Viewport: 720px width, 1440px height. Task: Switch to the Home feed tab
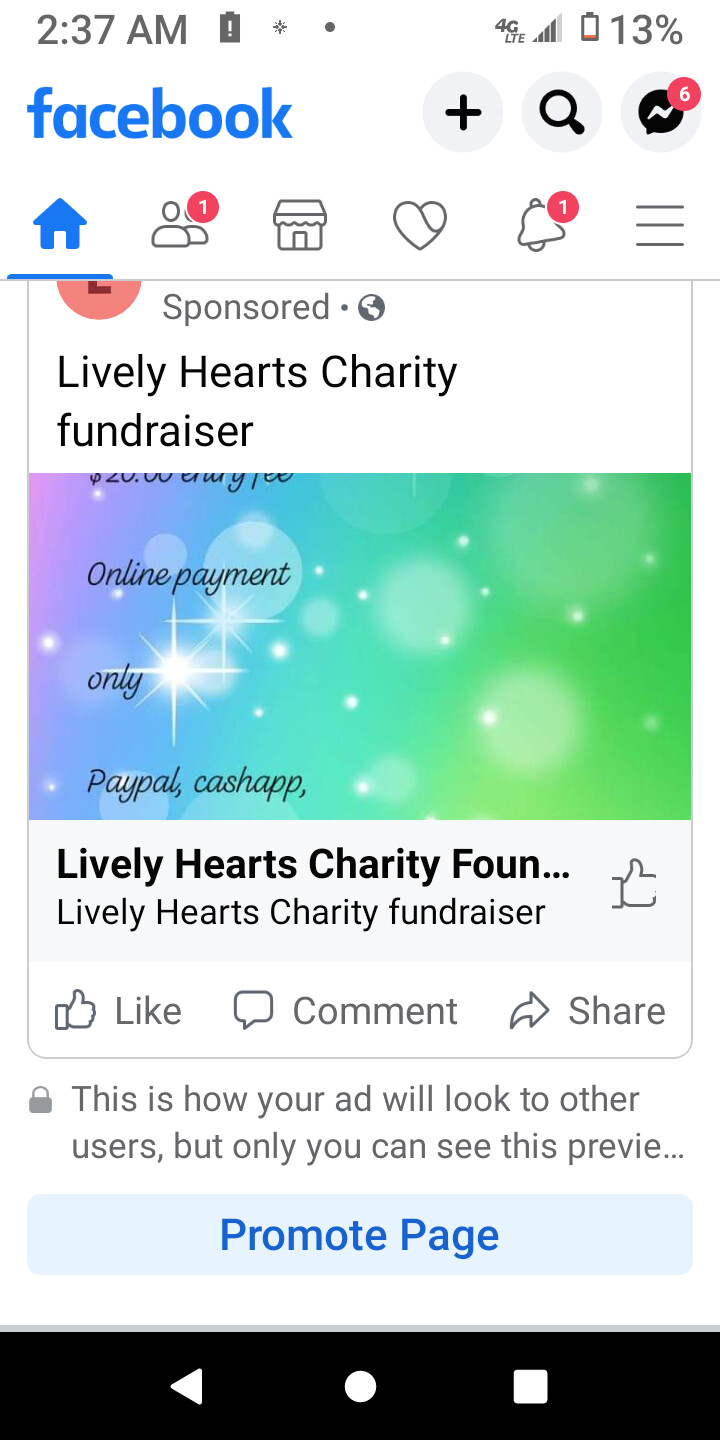(x=60, y=224)
